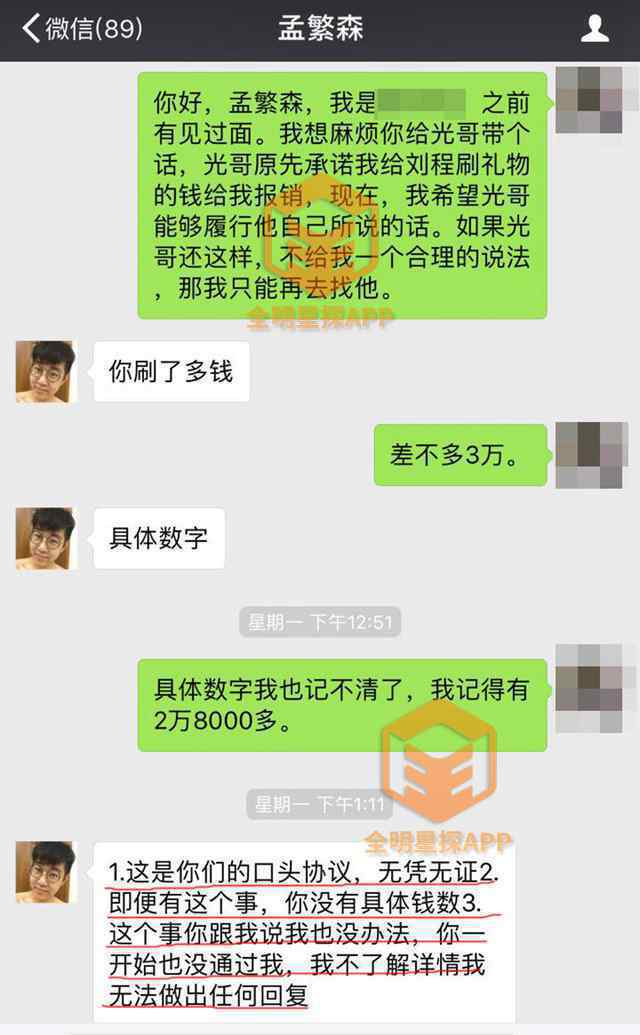Open the avatar beside "你刷了多钱"
Screen dimensions: 640x1035
(x=46, y=372)
